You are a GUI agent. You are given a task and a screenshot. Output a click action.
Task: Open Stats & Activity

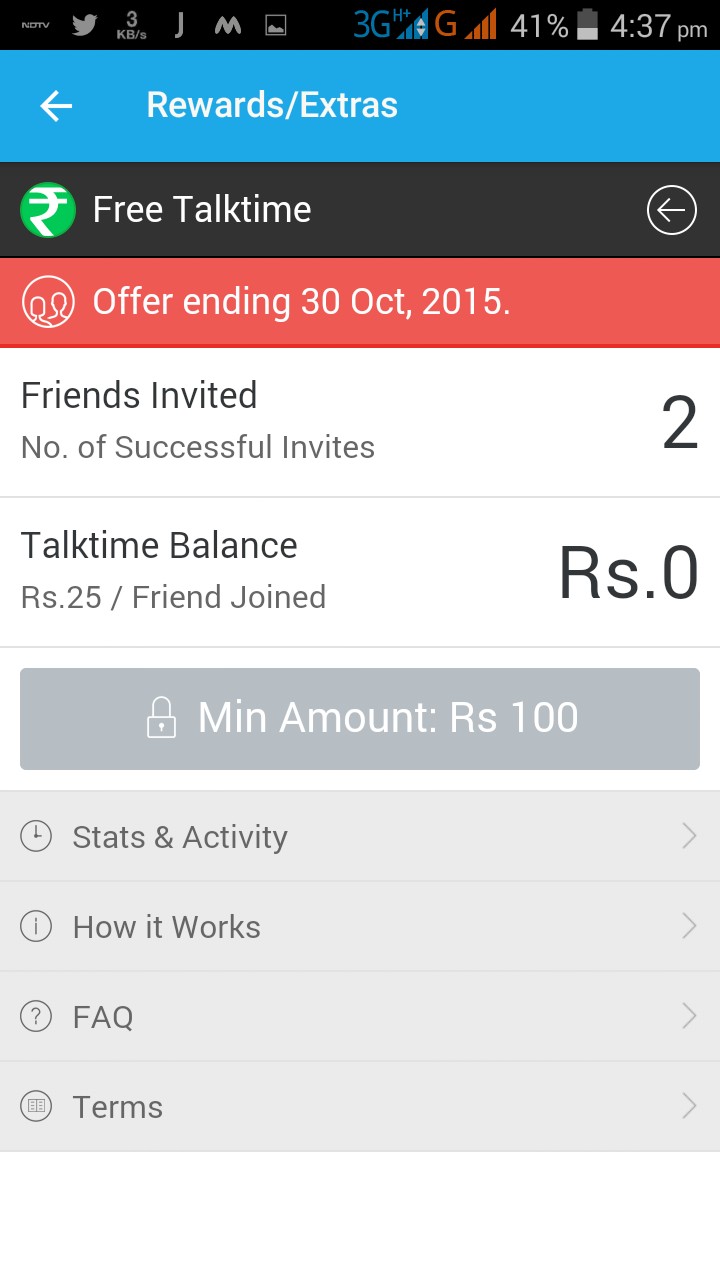(360, 836)
